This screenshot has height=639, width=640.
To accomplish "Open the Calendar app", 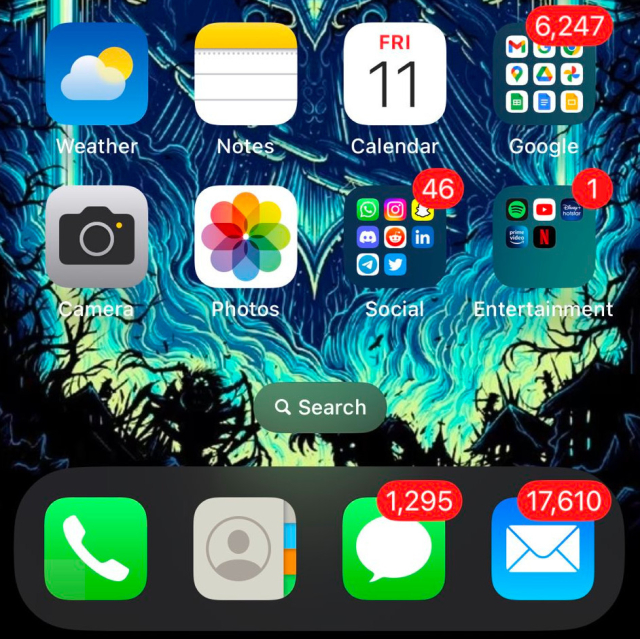I will click(x=394, y=73).
